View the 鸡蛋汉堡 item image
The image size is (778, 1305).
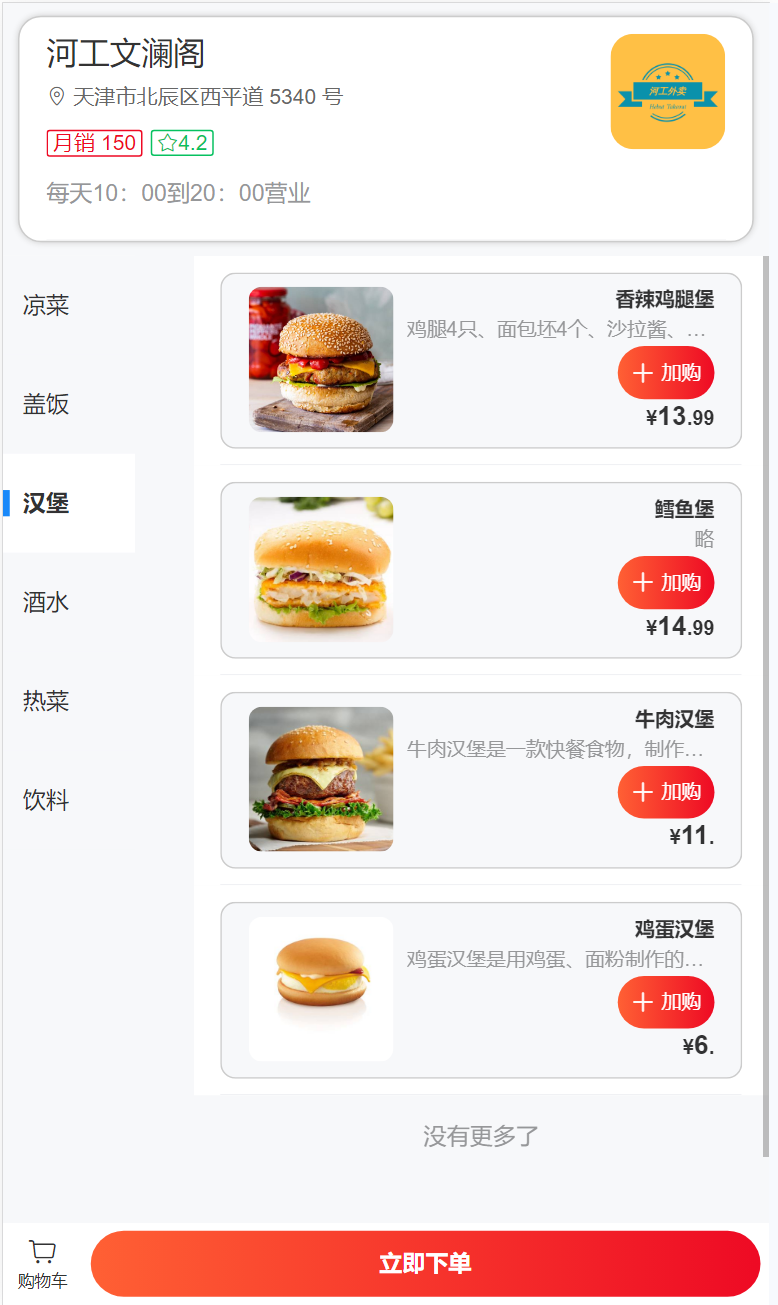pos(321,989)
